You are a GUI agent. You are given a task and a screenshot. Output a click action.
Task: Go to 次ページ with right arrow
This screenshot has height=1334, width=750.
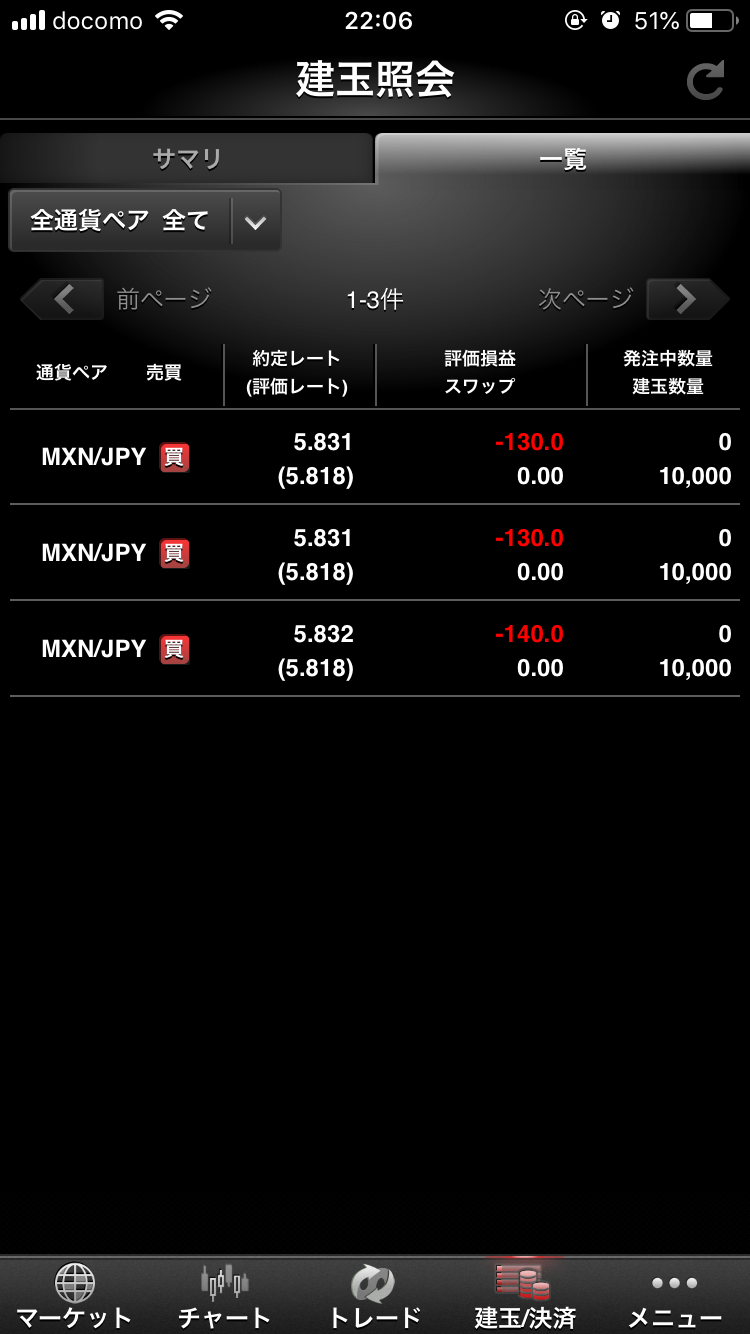pos(688,299)
